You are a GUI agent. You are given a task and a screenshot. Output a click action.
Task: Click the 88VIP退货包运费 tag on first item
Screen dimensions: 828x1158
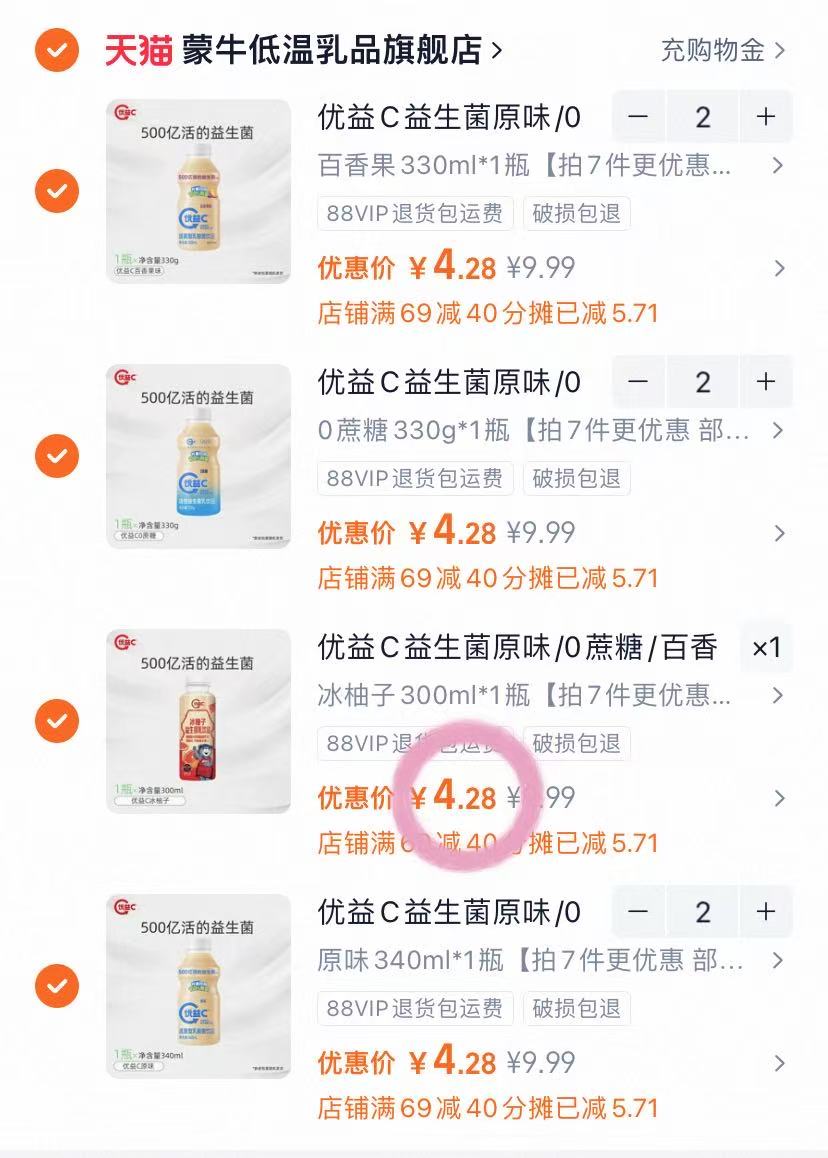(415, 213)
